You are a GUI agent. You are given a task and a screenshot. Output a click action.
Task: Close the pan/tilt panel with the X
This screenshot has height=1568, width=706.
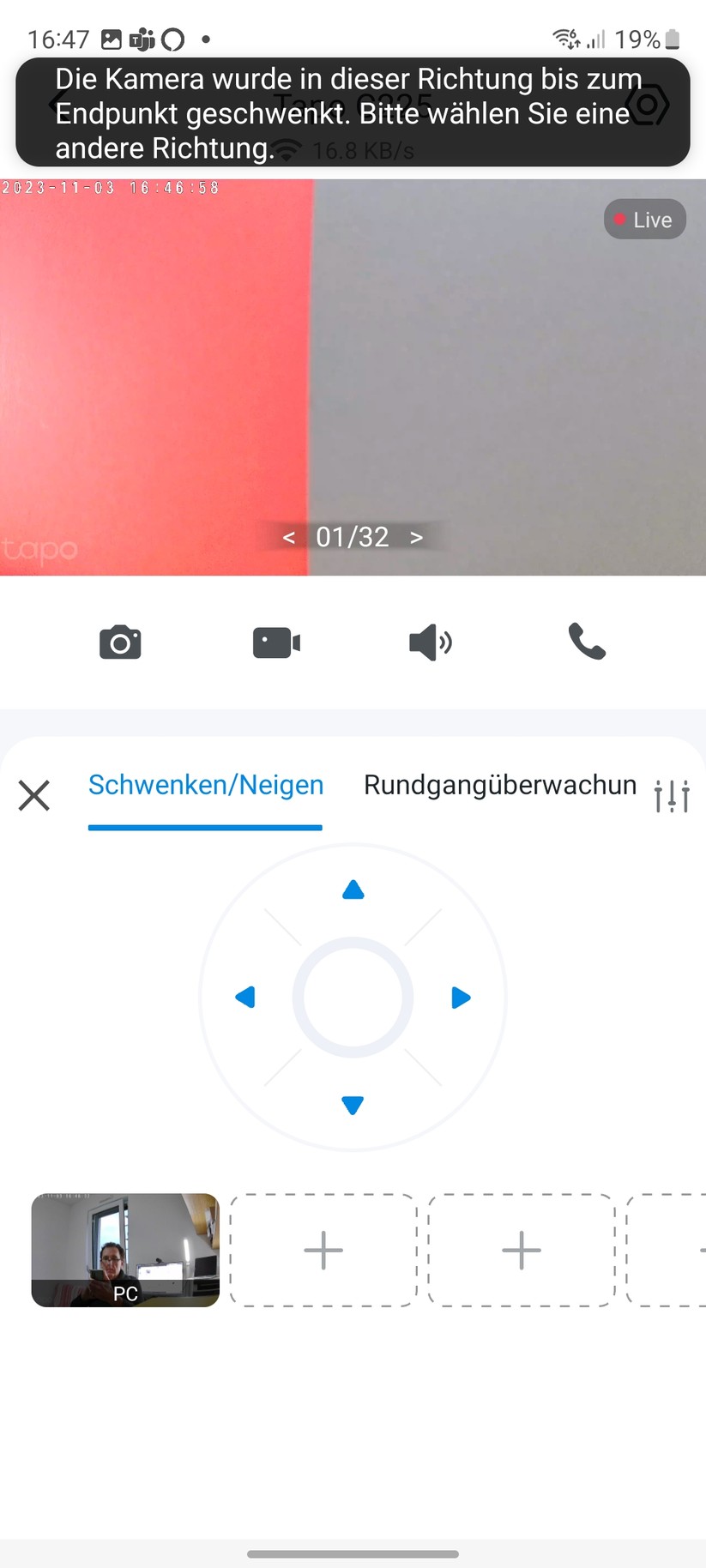coord(33,795)
